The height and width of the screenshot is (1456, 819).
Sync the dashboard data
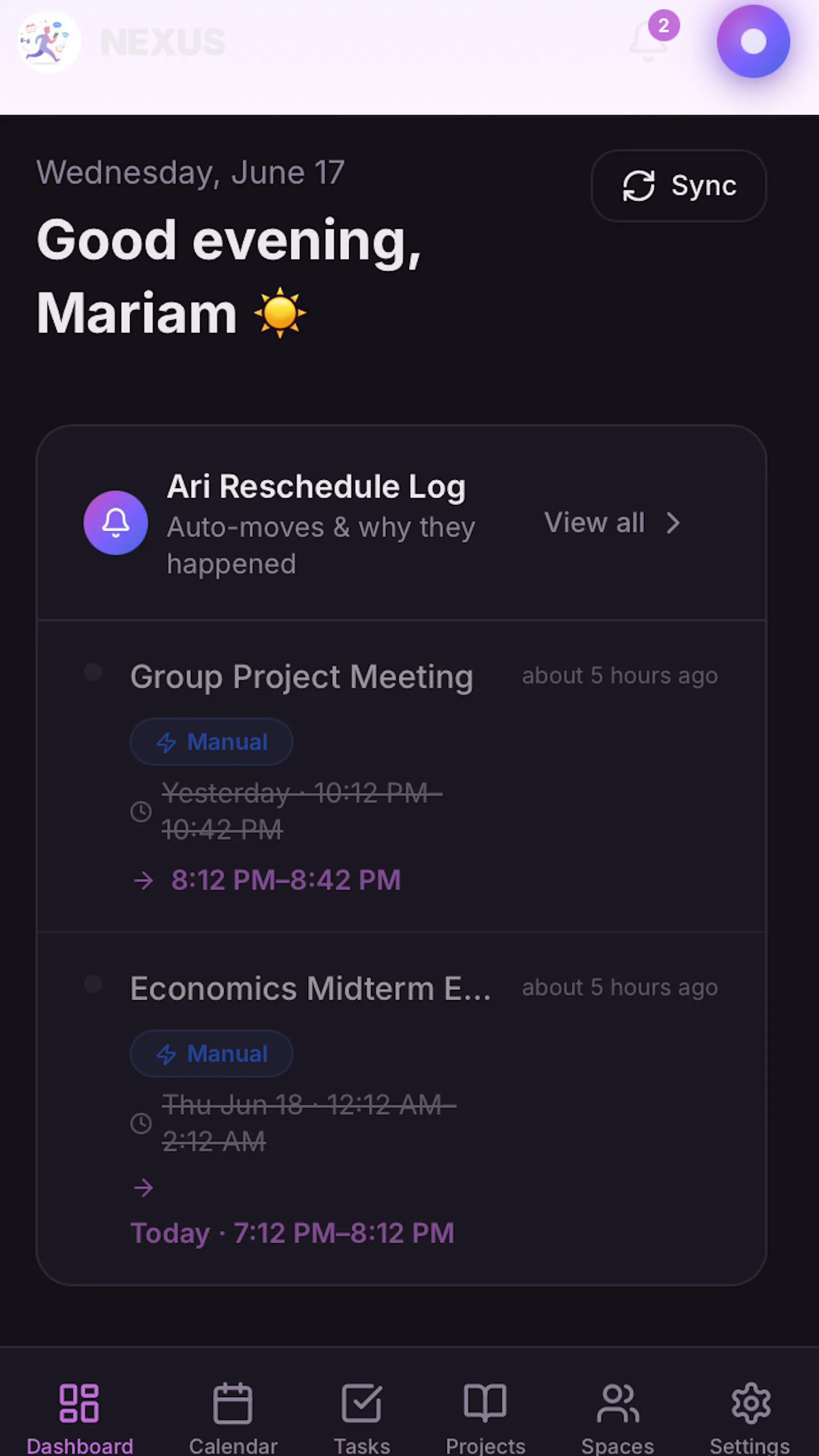pyautogui.click(x=678, y=185)
